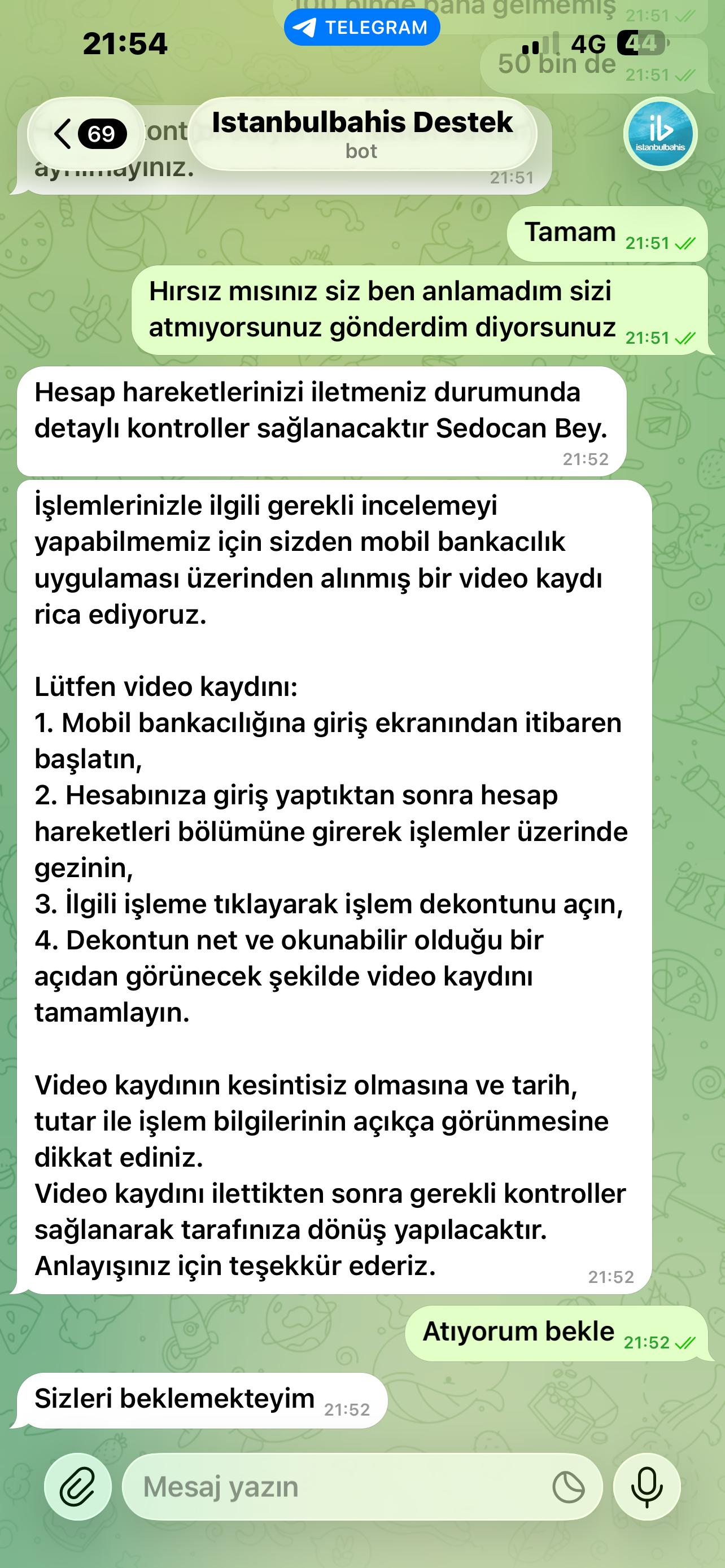The height and width of the screenshot is (1568, 725).
Task: Open Istanbulbahis Destek bot info header
Action: [362, 133]
